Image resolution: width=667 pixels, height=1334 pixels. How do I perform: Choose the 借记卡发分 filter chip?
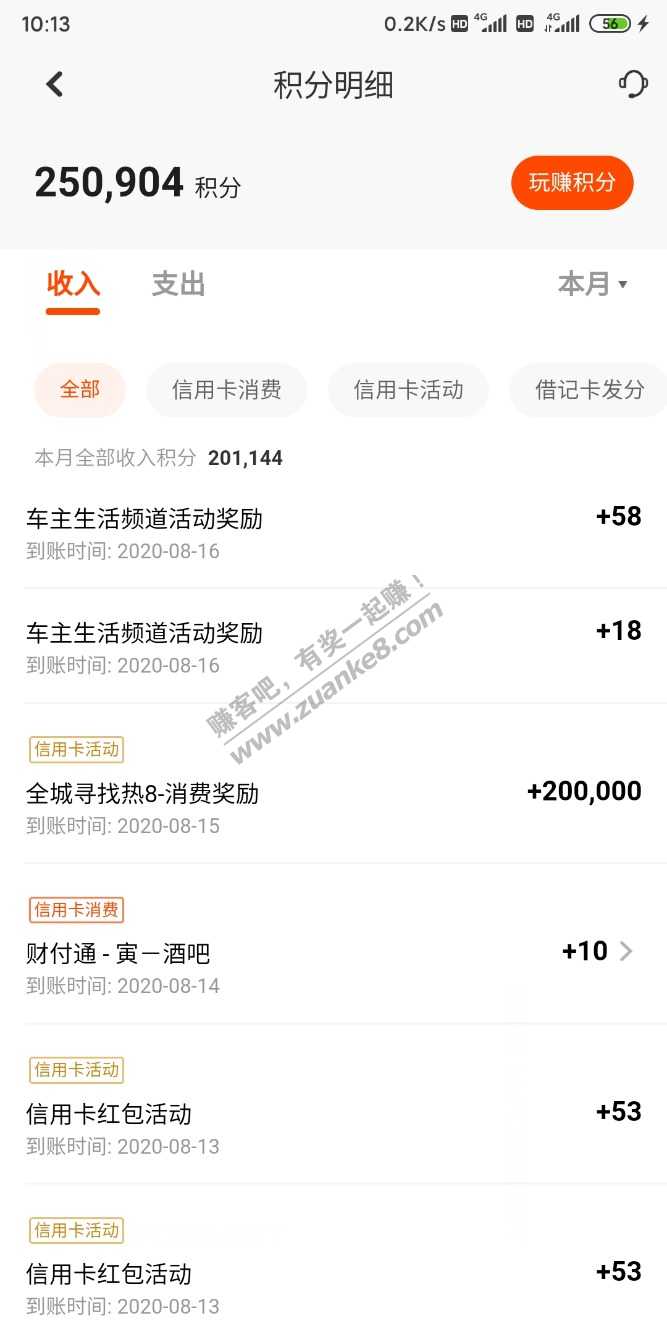pos(588,390)
